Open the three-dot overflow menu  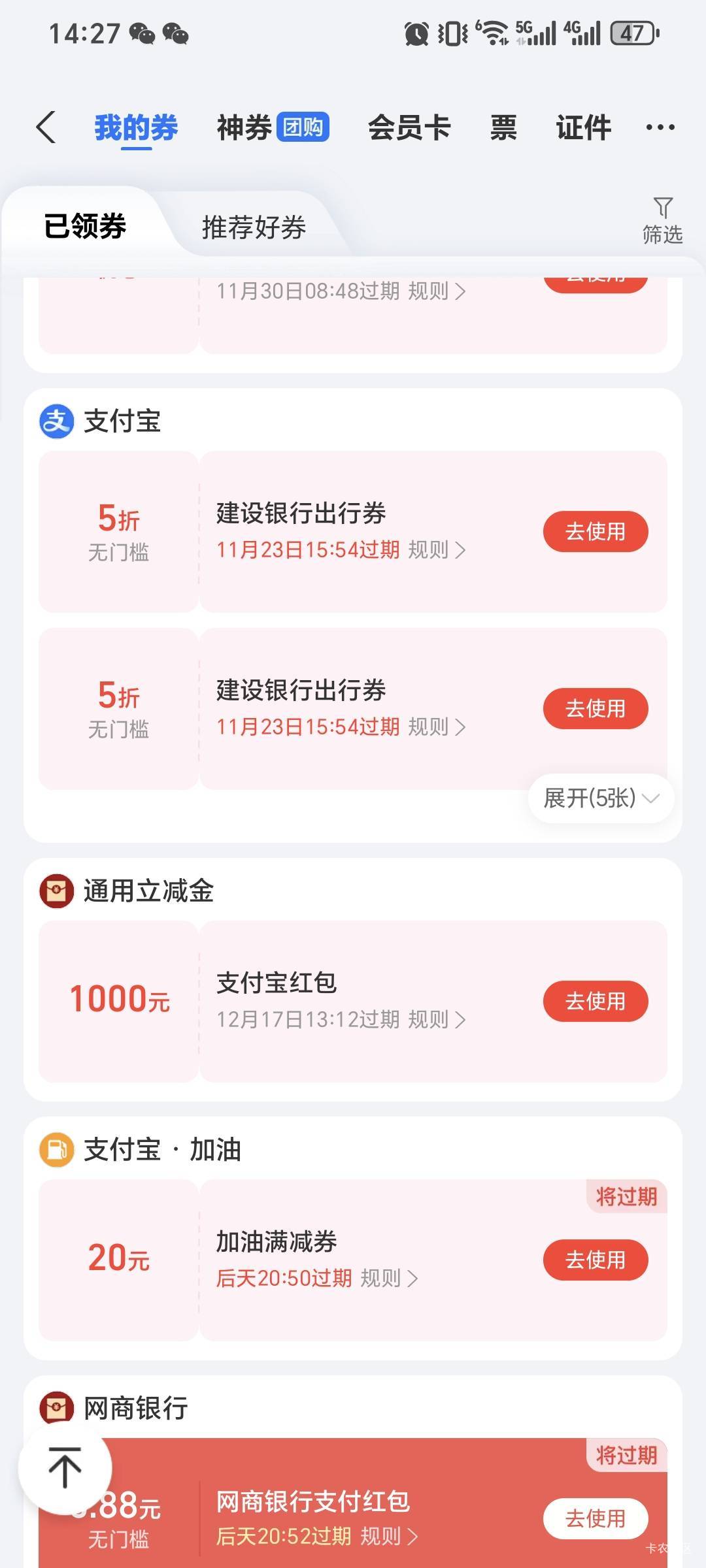point(660,127)
